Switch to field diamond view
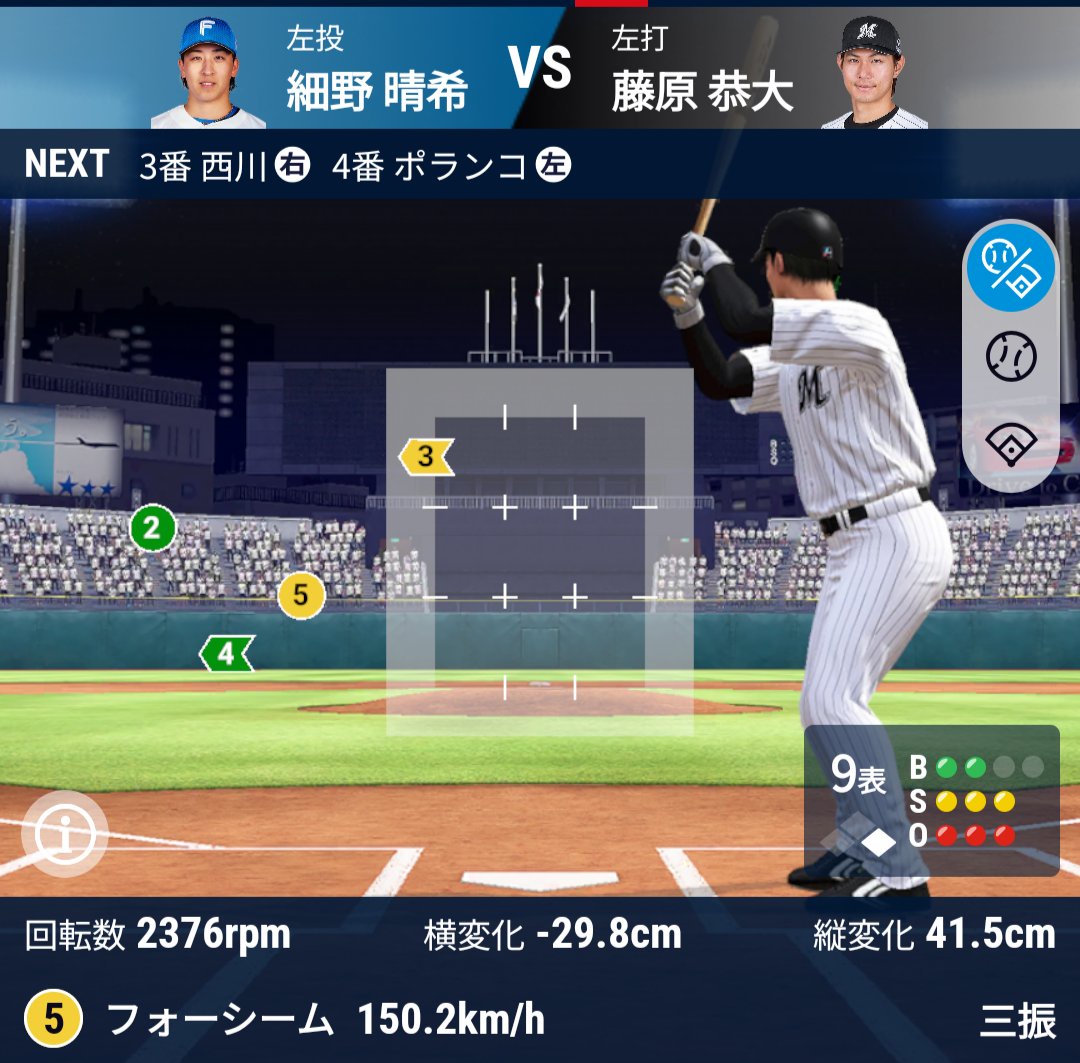This screenshot has height=1063, width=1080. (x=1010, y=443)
